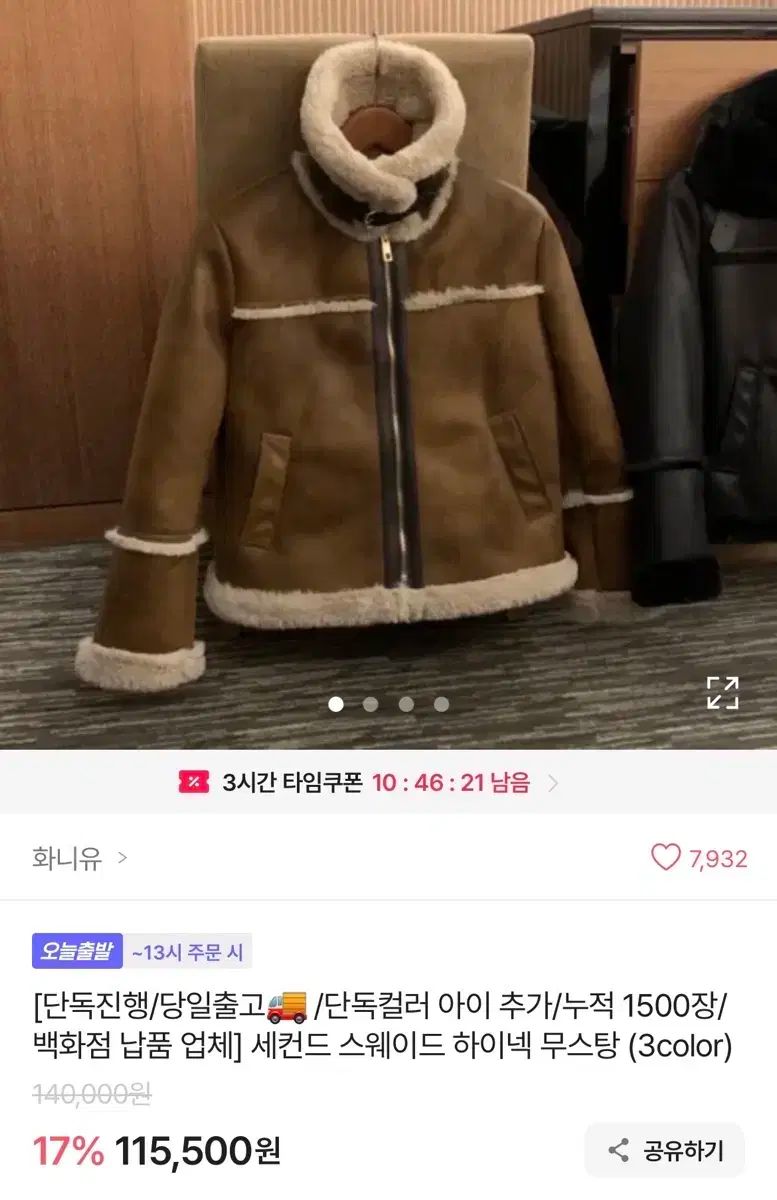Like this product with the heart icon
The image size is (777, 1200).
pyautogui.click(x=666, y=858)
